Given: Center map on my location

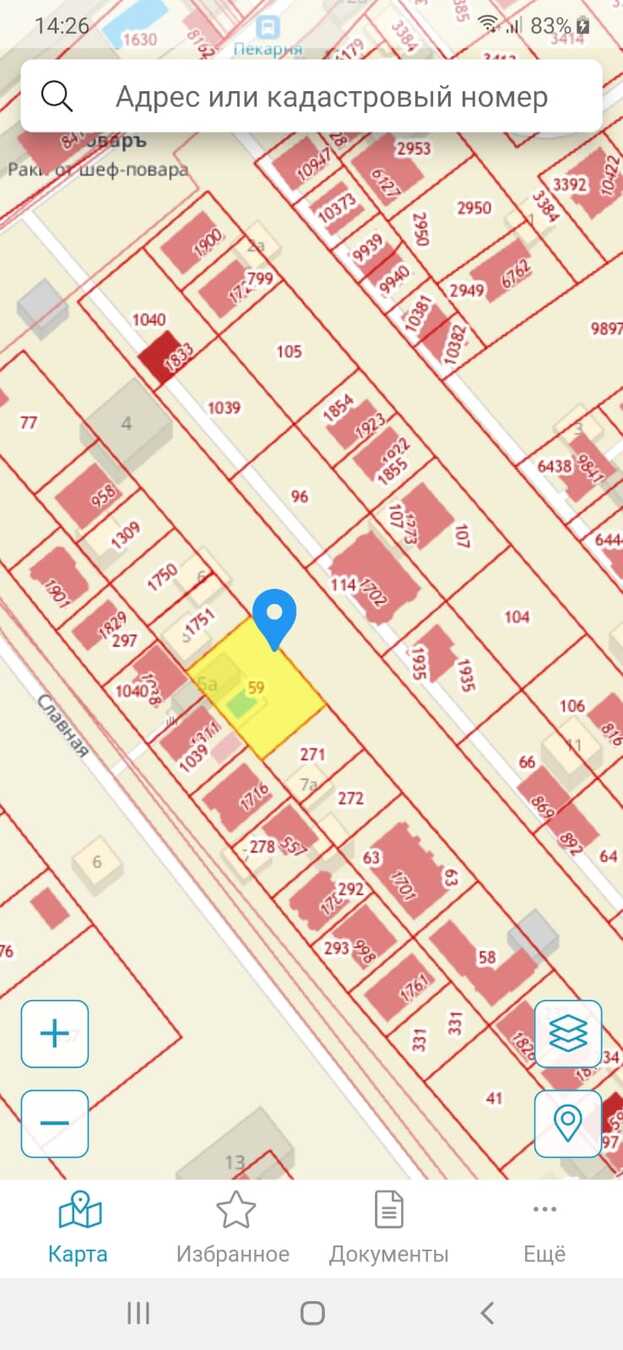Looking at the screenshot, I should click(568, 1123).
